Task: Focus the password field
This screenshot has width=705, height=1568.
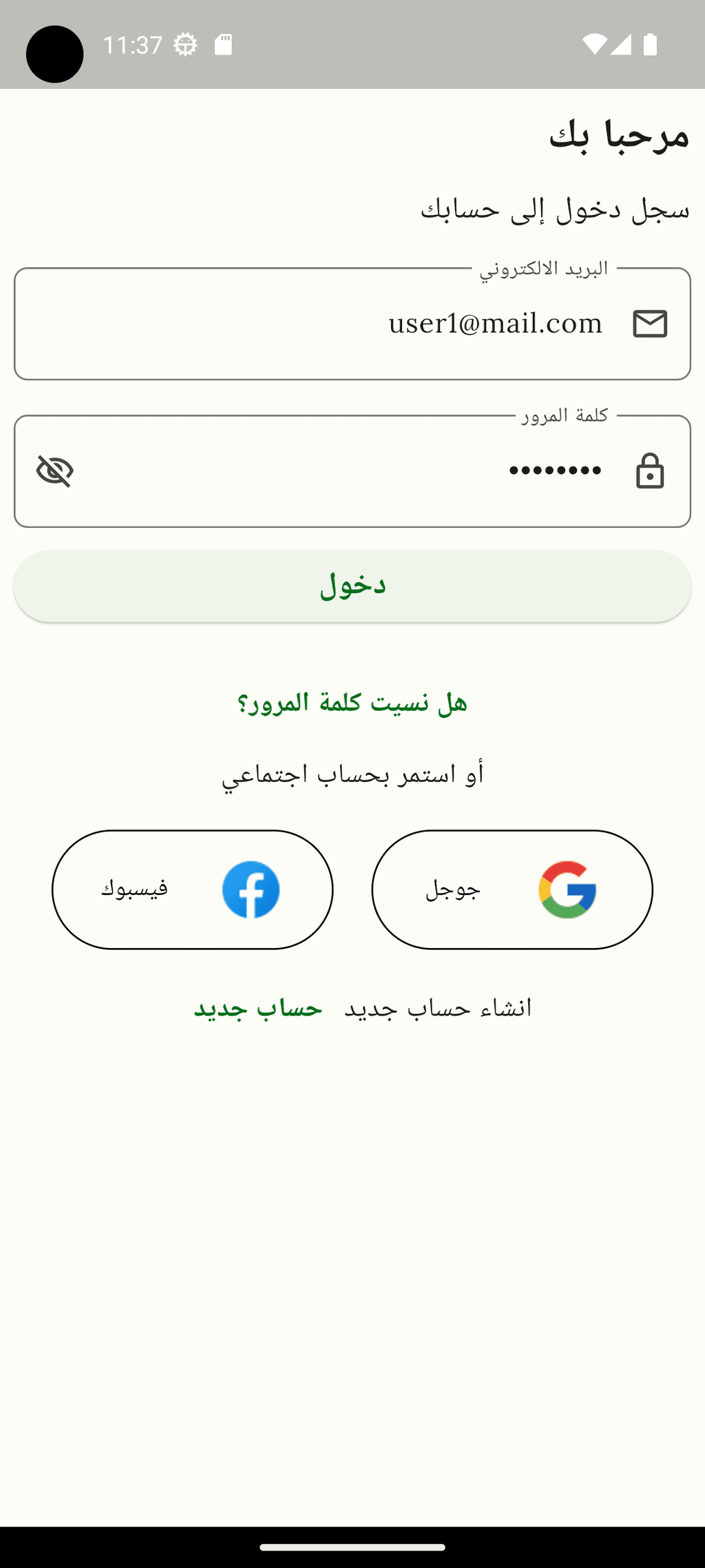Action: click(x=352, y=471)
